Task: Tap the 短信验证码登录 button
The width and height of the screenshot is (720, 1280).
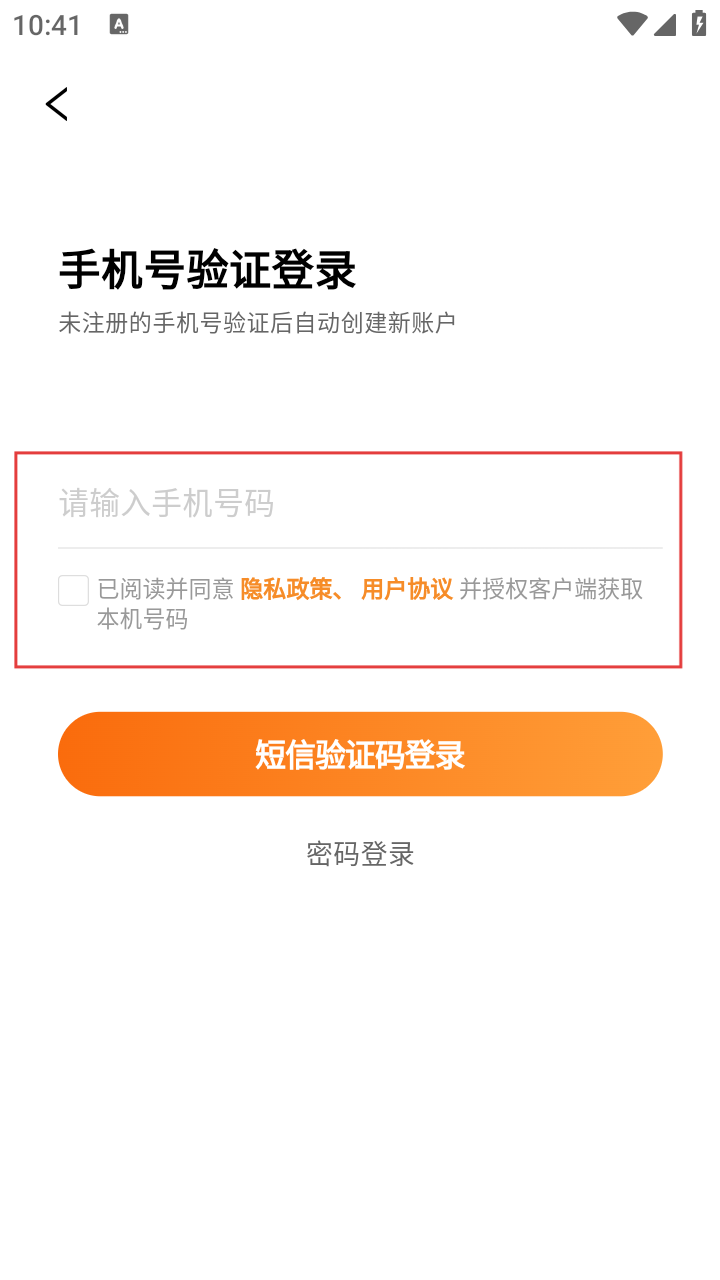Action: tap(360, 754)
